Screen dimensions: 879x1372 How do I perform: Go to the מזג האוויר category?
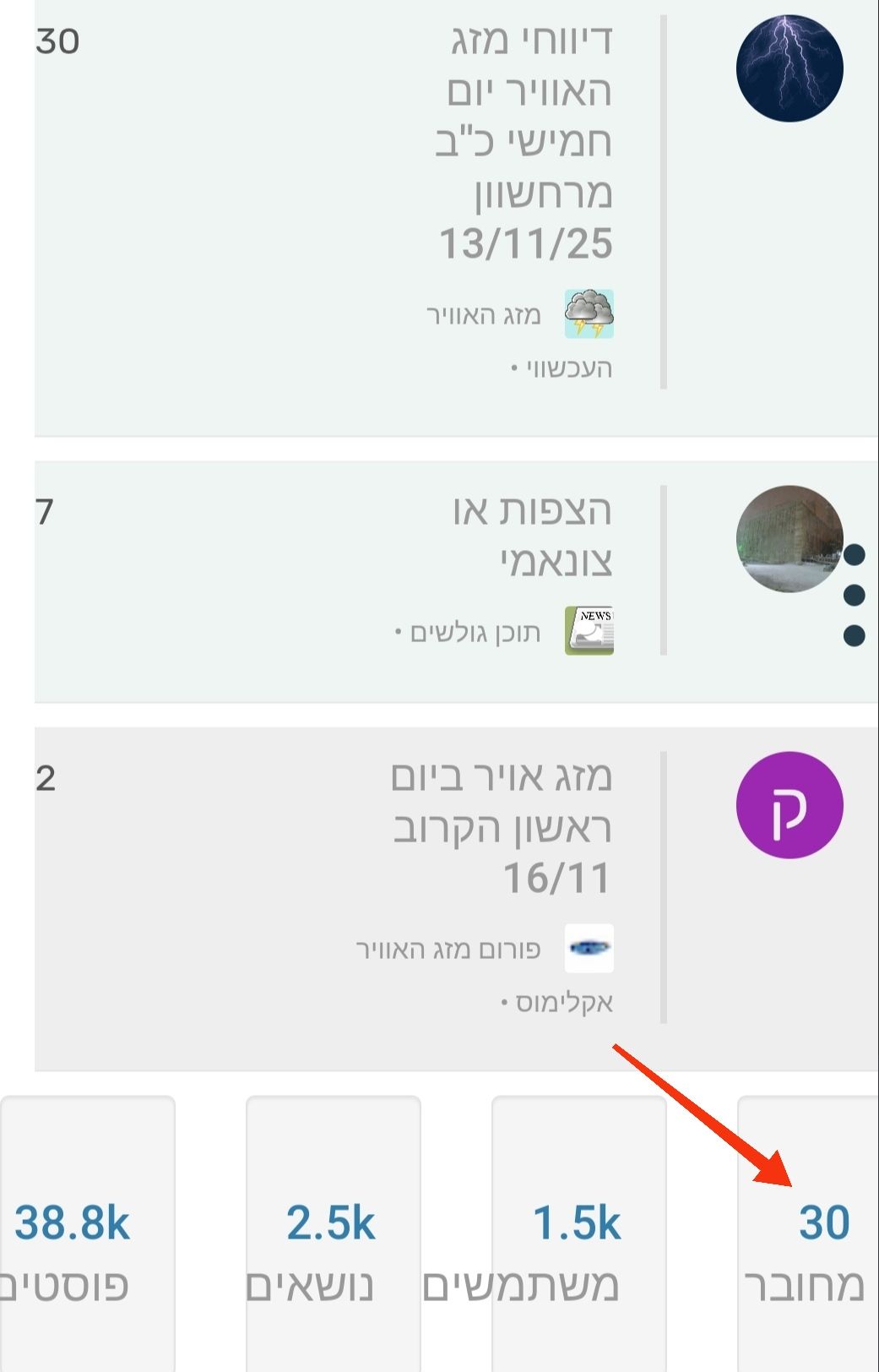[x=484, y=316]
